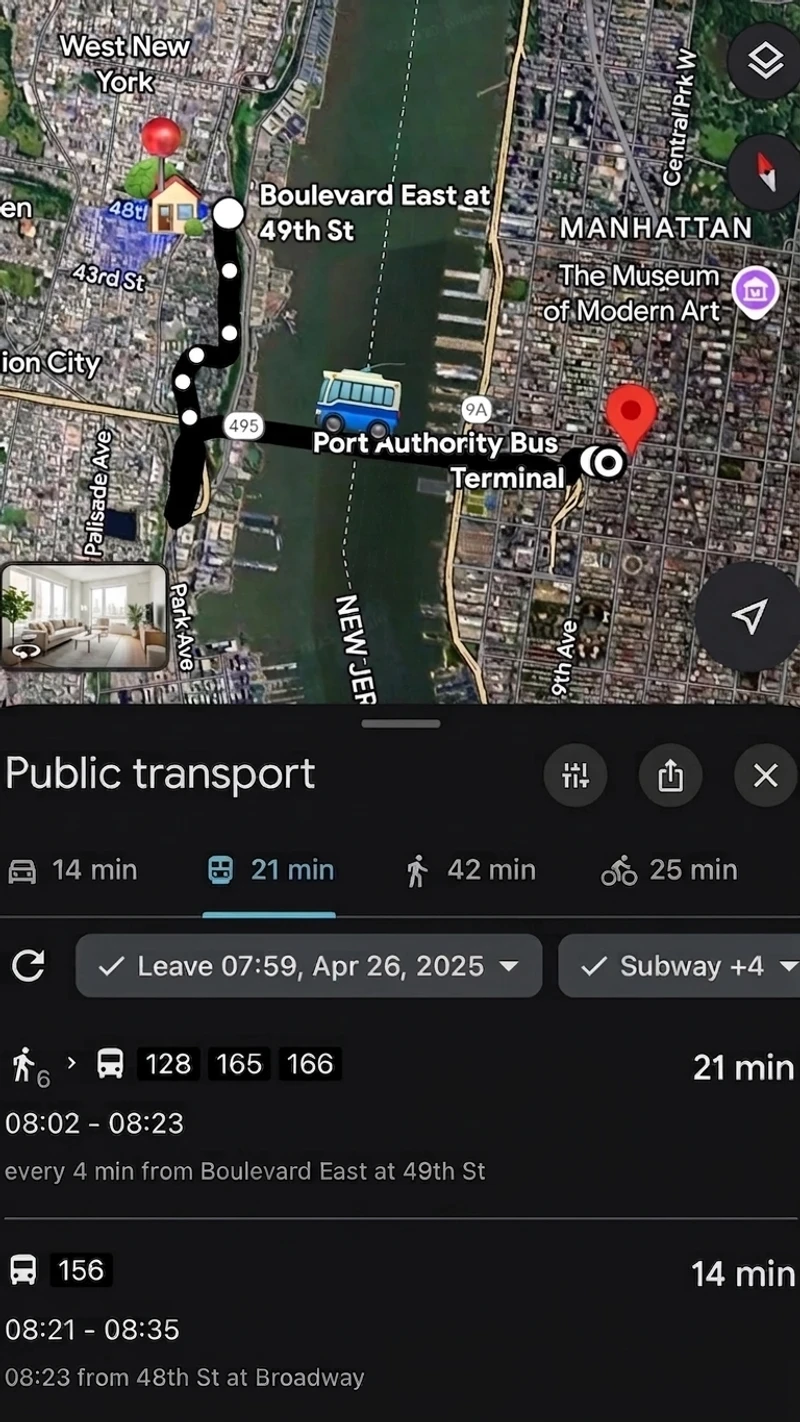Close the Public transport panel
The width and height of the screenshot is (800, 1422).
click(765, 775)
